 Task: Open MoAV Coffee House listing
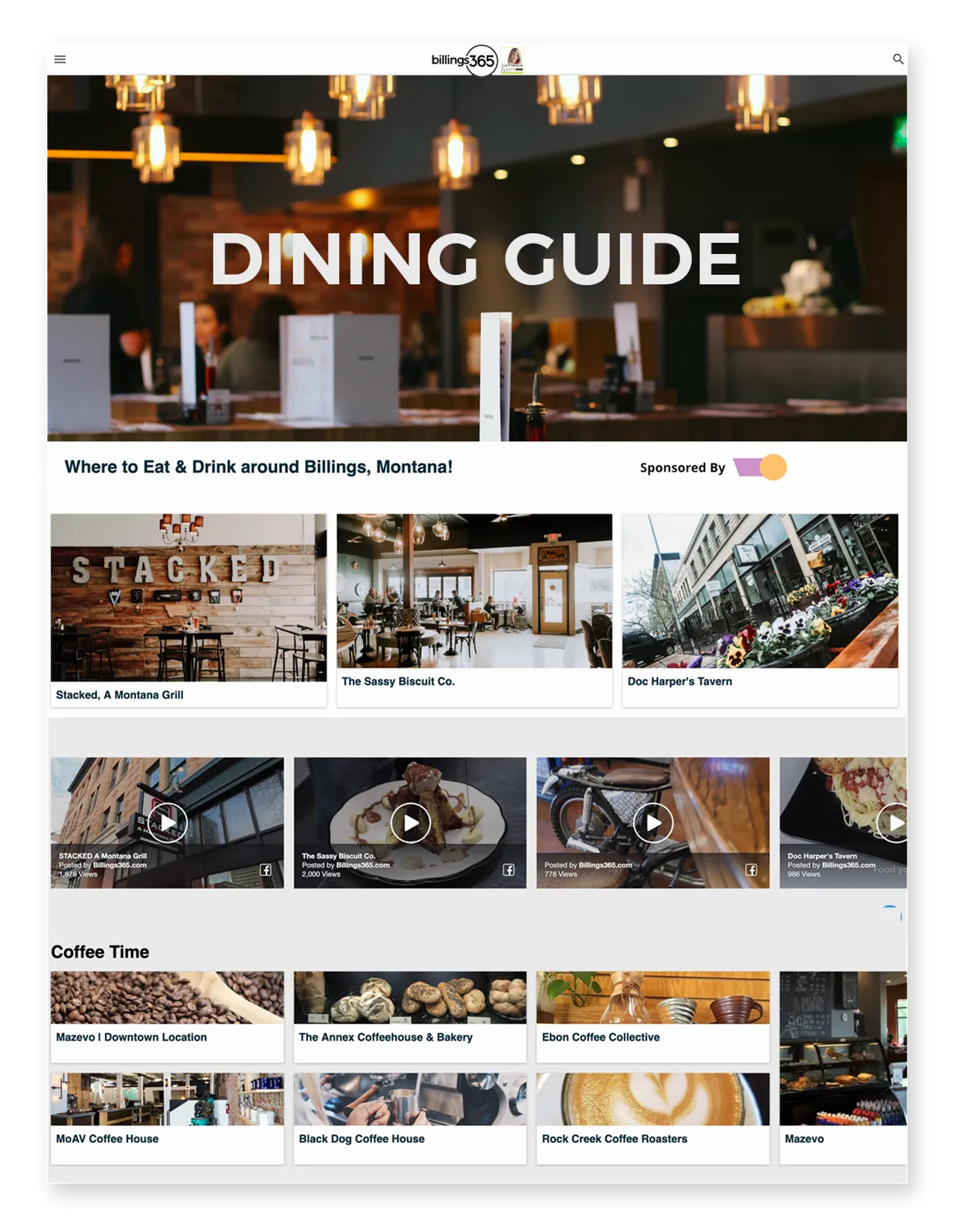point(167,1118)
